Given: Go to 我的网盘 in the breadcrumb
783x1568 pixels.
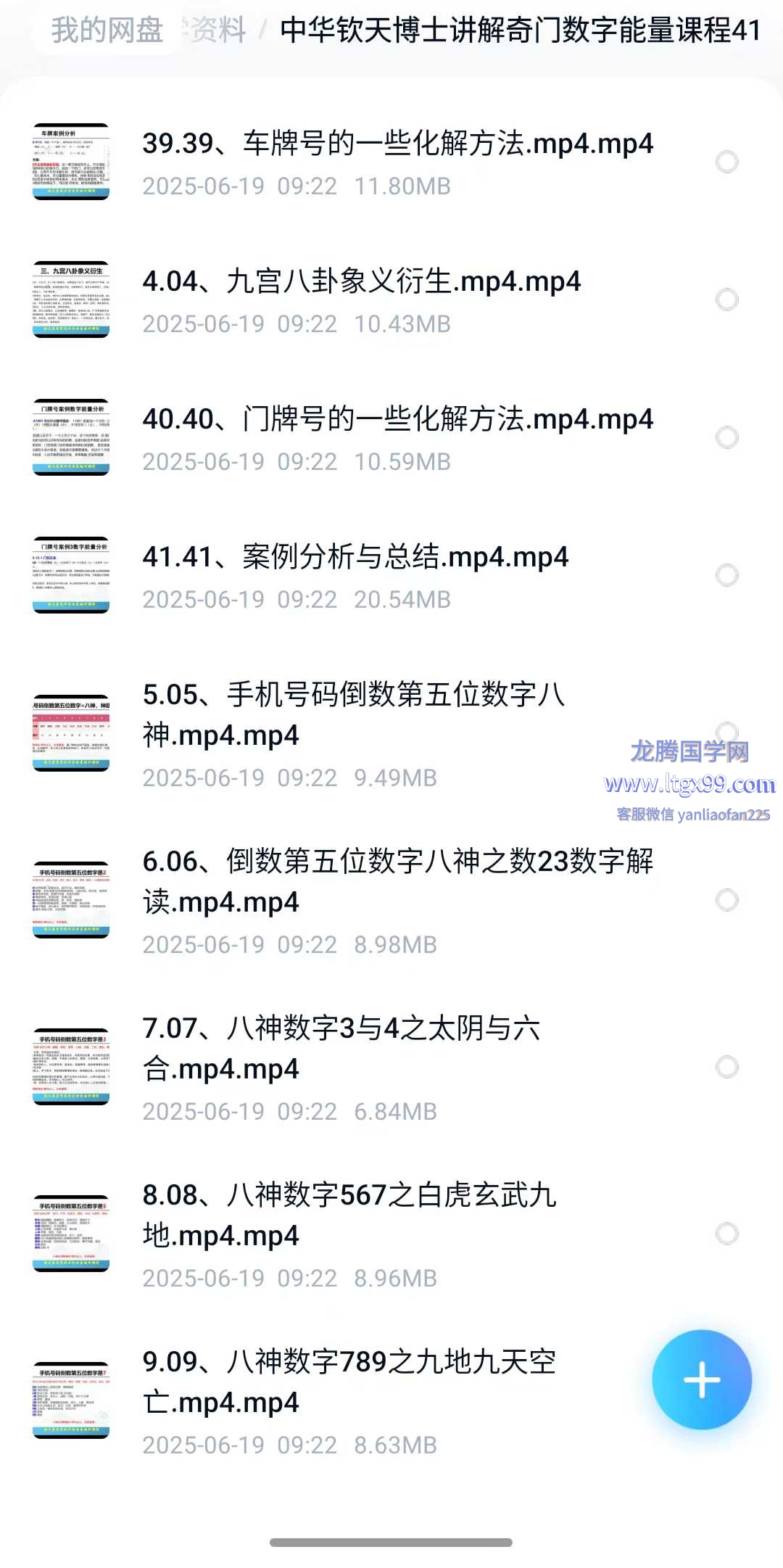Looking at the screenshot, I should point(107,30).
